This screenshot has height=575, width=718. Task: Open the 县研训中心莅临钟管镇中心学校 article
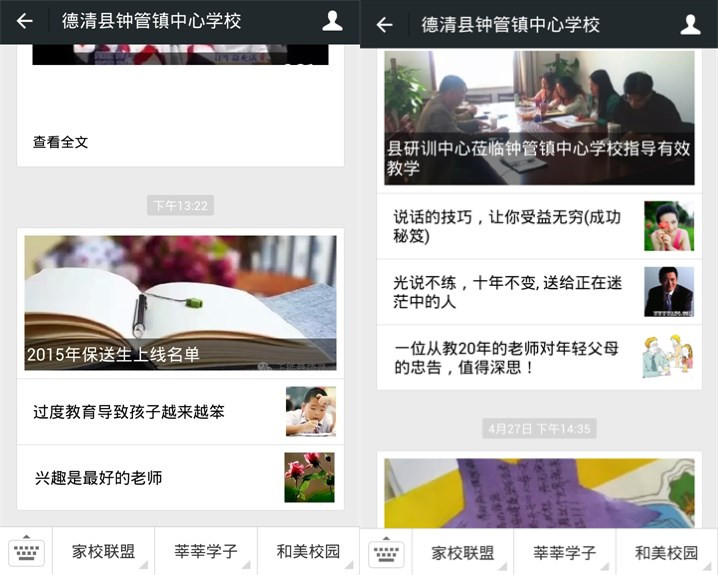tap(539, 118)
